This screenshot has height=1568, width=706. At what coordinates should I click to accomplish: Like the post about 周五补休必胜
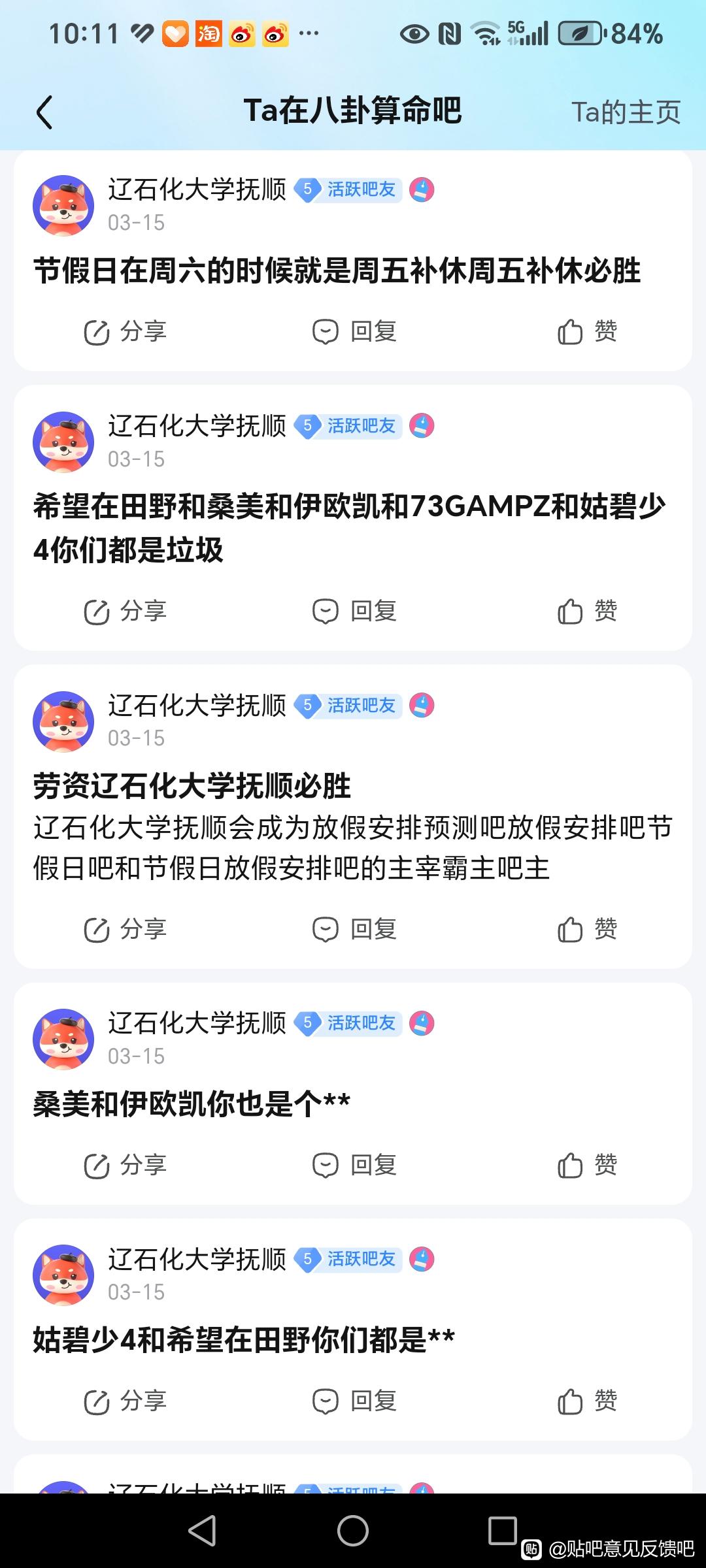tap(587, 332)
